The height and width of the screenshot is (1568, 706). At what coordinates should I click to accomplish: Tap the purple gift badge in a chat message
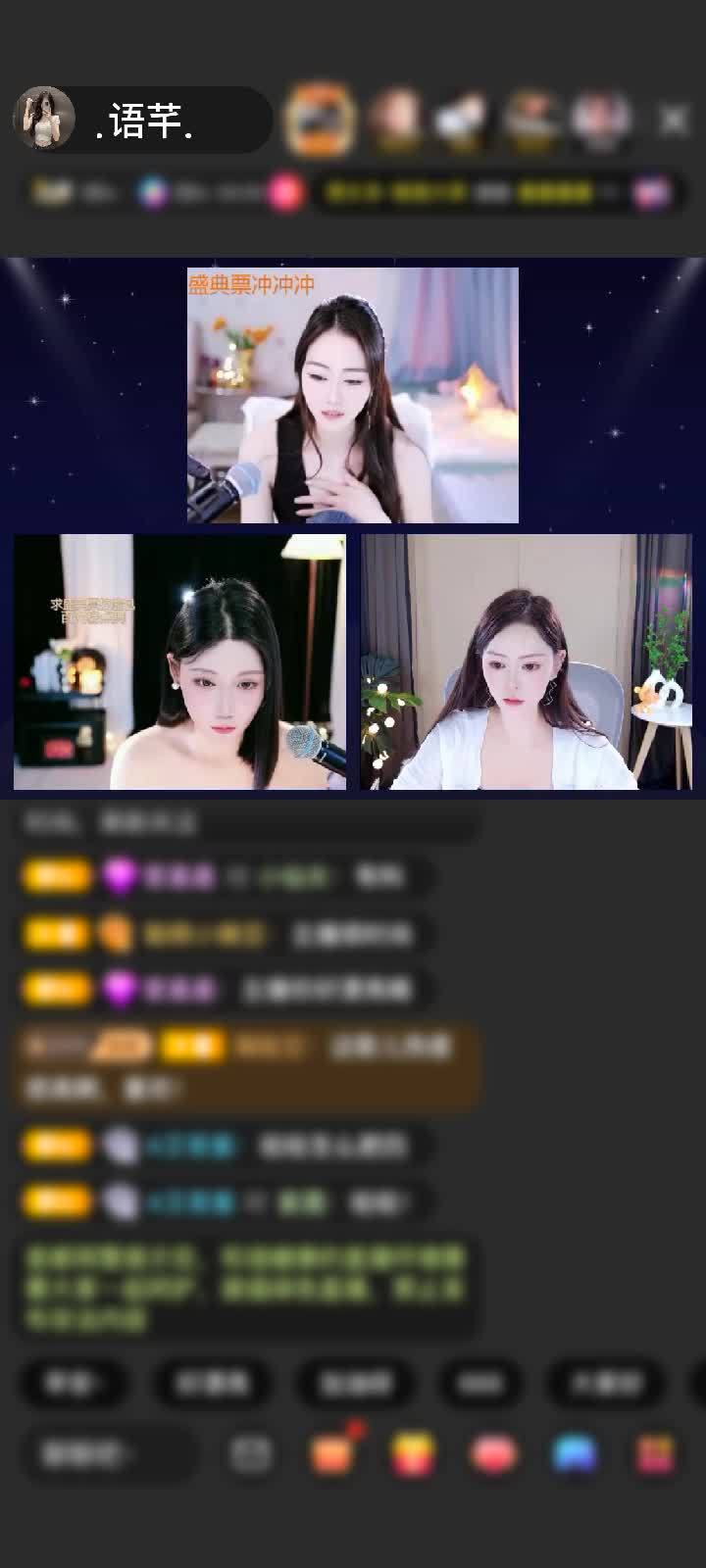point(118,874)
